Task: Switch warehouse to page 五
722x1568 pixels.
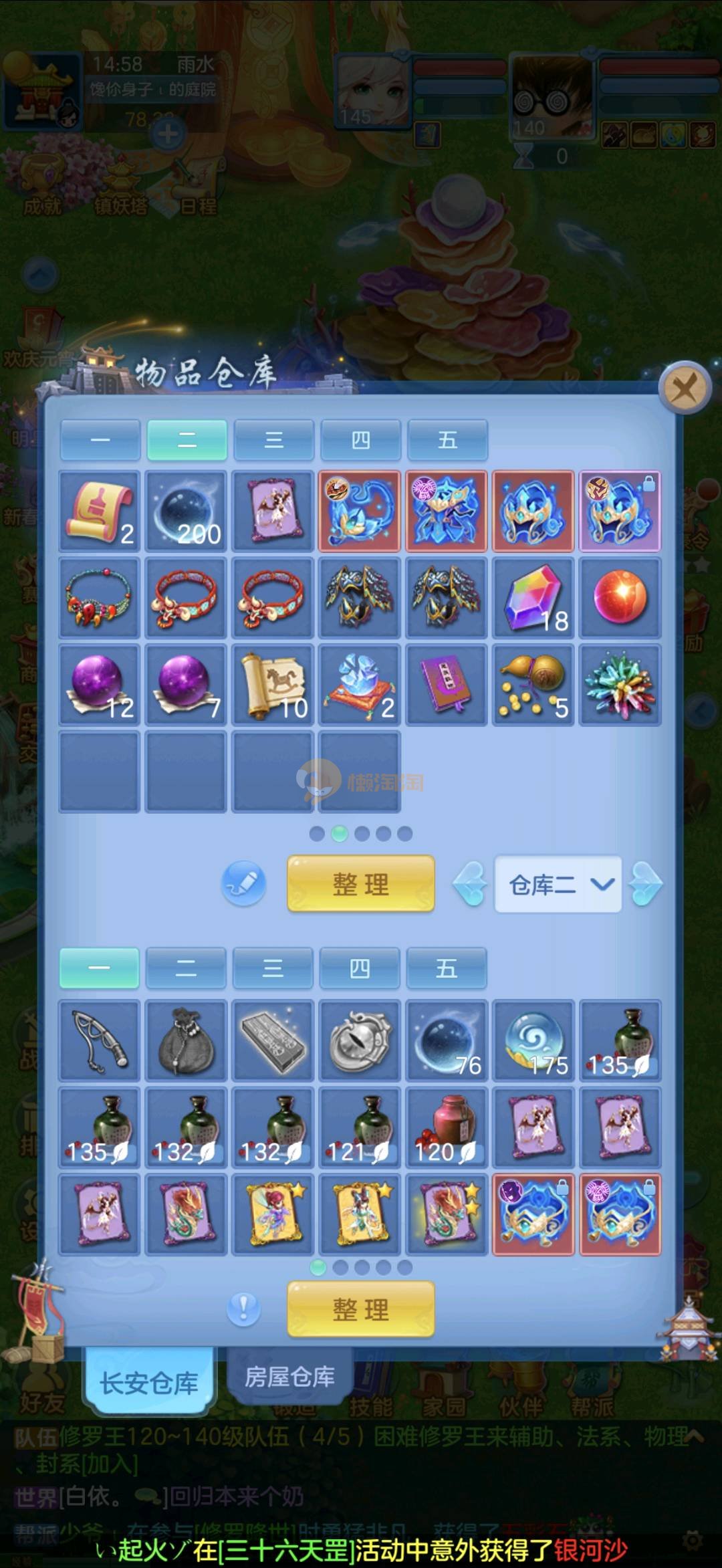Action: [447, 440]
